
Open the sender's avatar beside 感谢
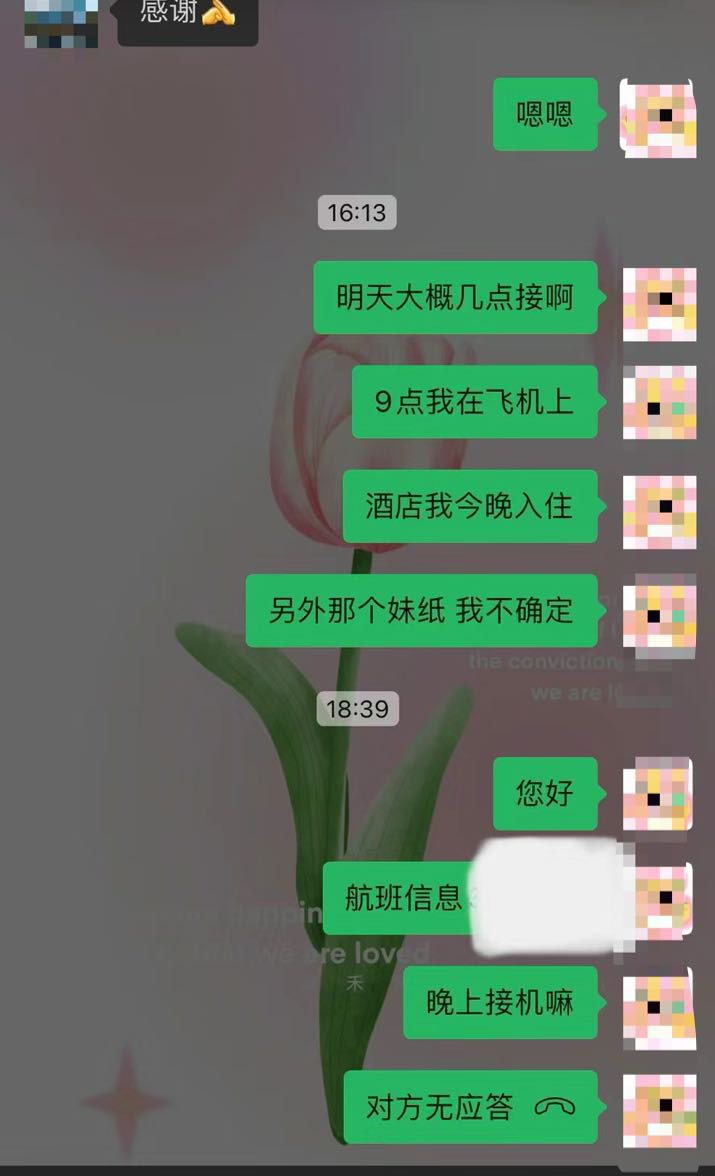[61, 20]
